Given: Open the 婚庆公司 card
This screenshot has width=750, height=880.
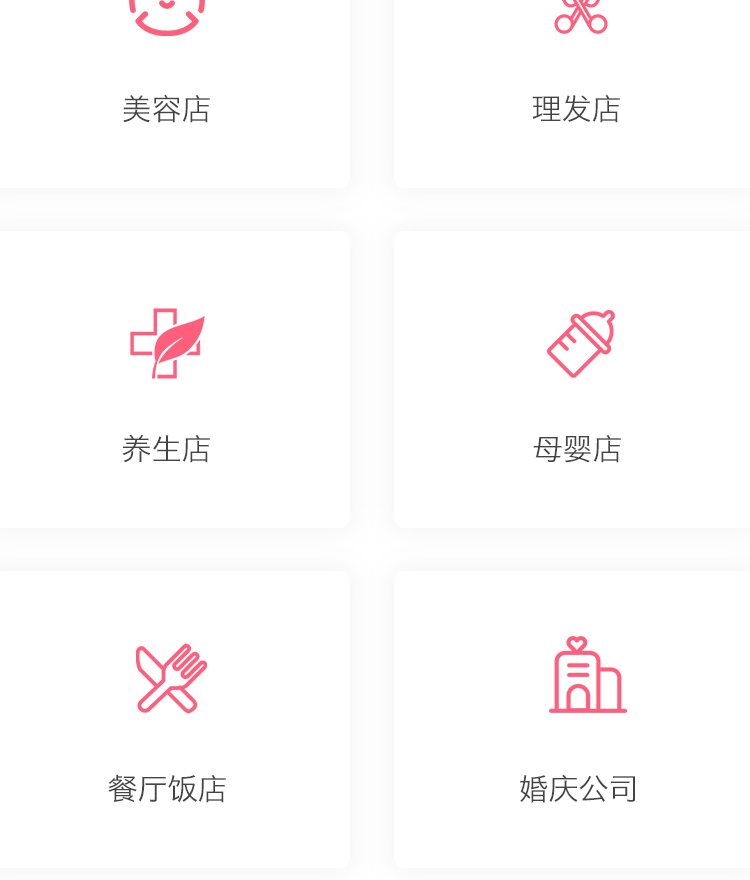Looking at the screenshot, I should (x=577, y=720).
